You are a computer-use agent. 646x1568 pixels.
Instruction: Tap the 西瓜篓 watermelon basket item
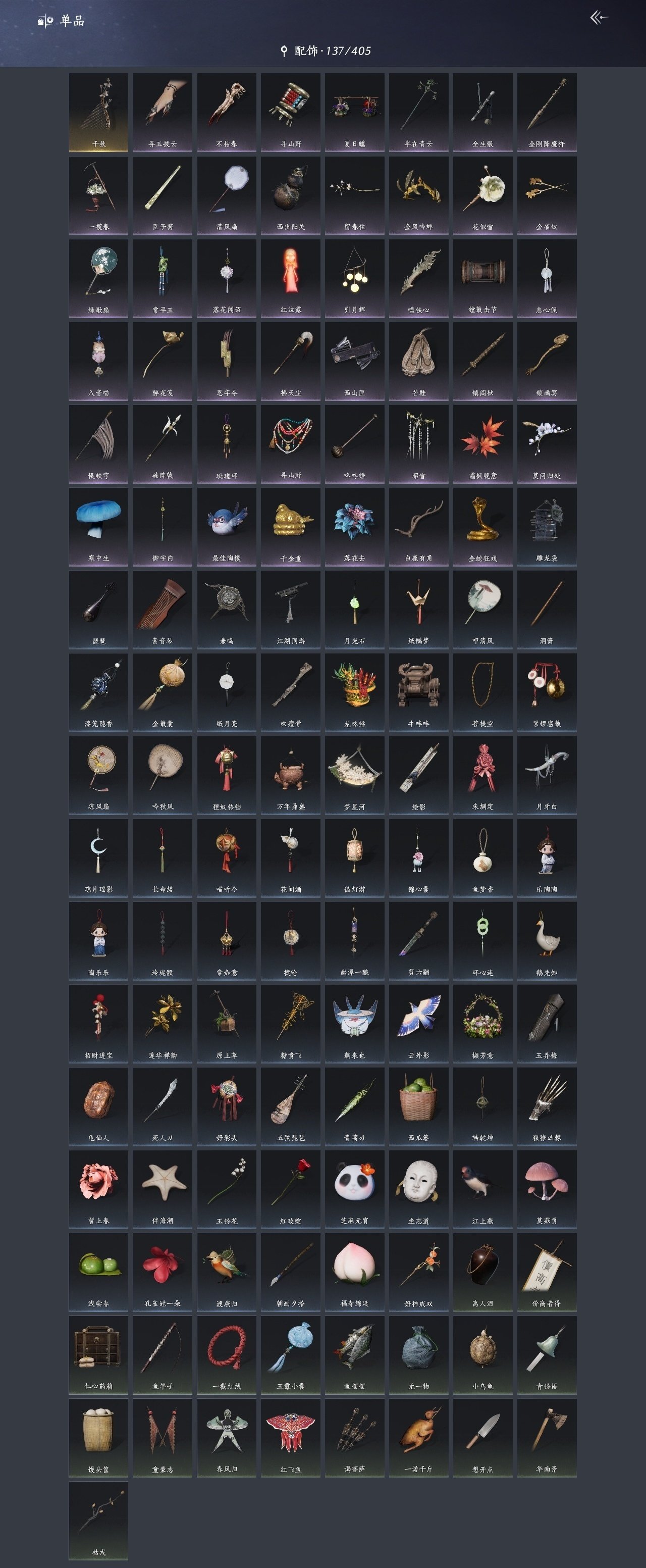418,1105
